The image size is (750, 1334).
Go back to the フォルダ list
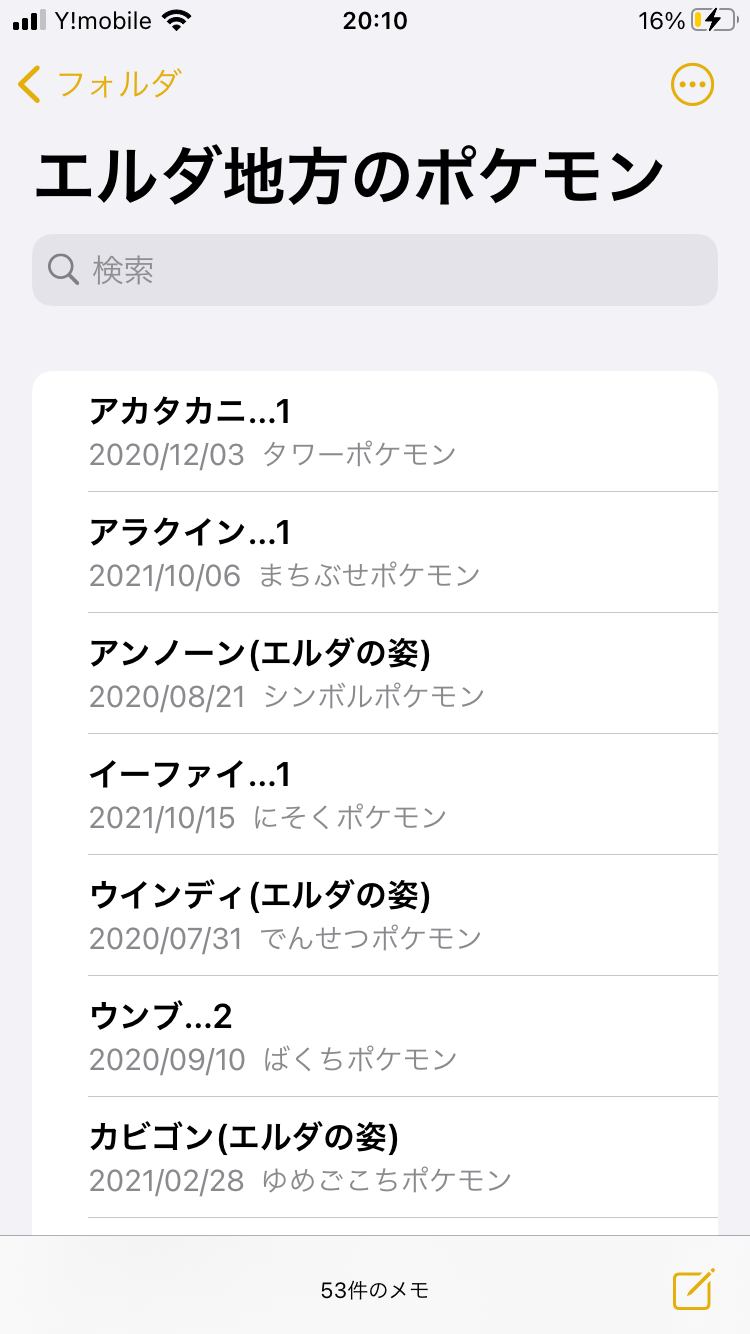click(x=98, y=84)
